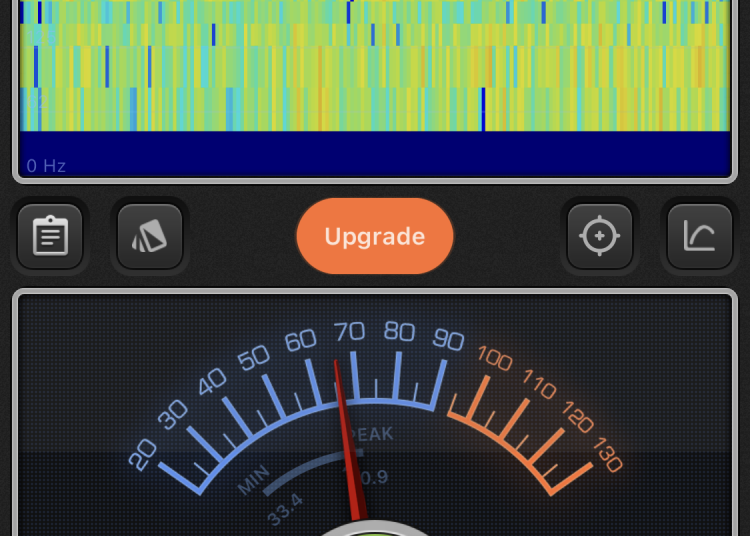Tap the eraser reset icon
Image resolution: width=750 pixels, height=536 pixels.
click(150, 237)
